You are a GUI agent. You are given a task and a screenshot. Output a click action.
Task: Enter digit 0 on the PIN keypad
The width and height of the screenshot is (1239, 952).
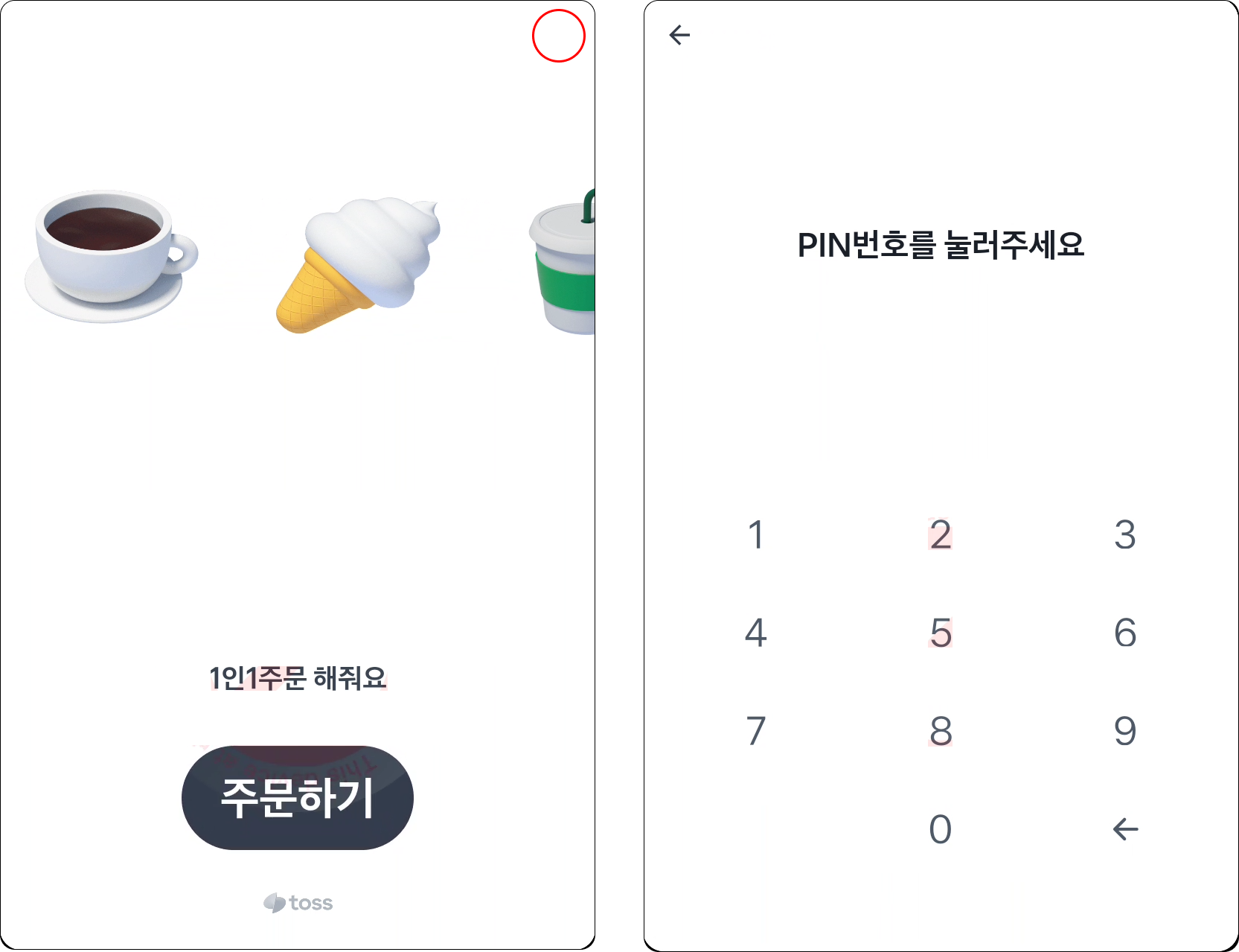pos(941,829)
